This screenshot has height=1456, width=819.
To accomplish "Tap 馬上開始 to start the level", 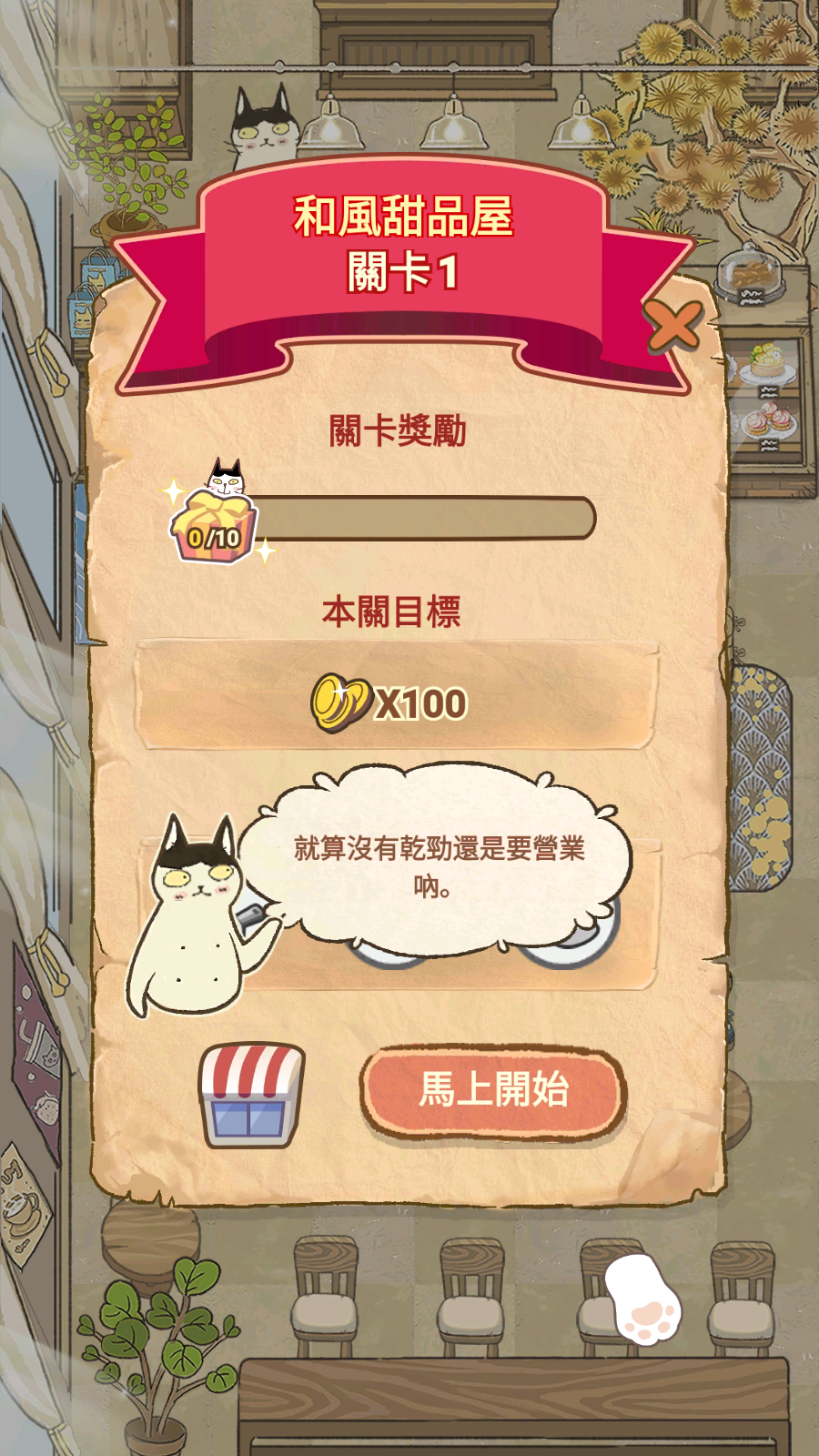I will click(493, 1090).
